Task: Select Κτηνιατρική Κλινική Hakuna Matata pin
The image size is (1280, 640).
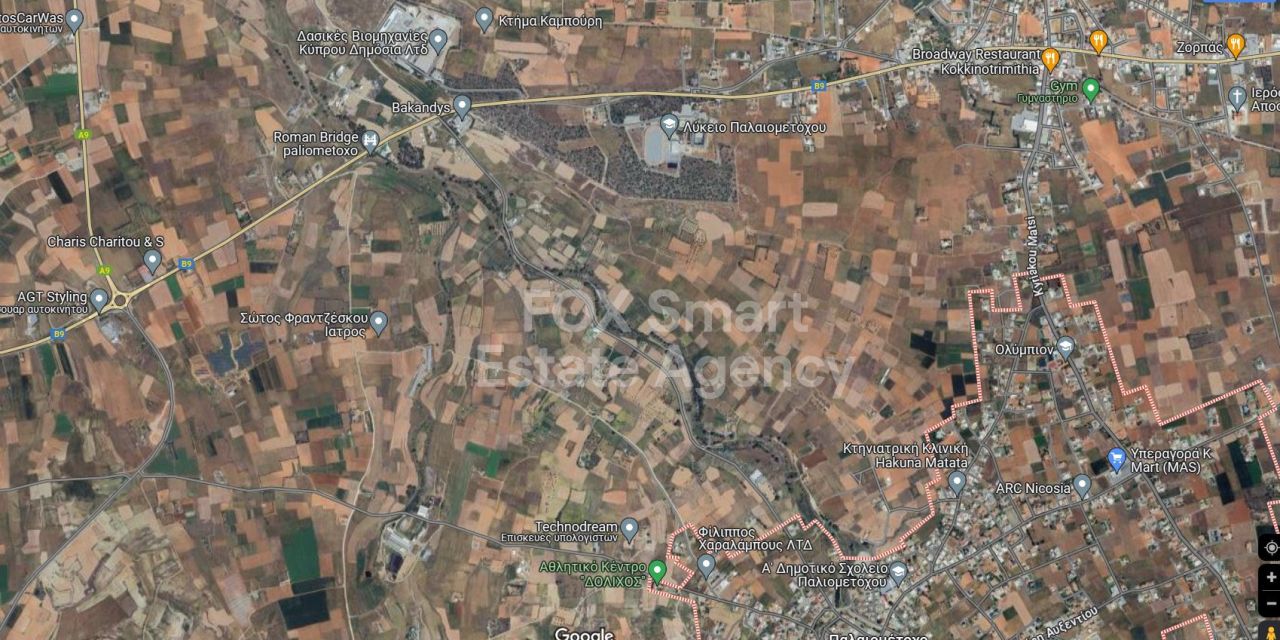Action: coord(957,483)
